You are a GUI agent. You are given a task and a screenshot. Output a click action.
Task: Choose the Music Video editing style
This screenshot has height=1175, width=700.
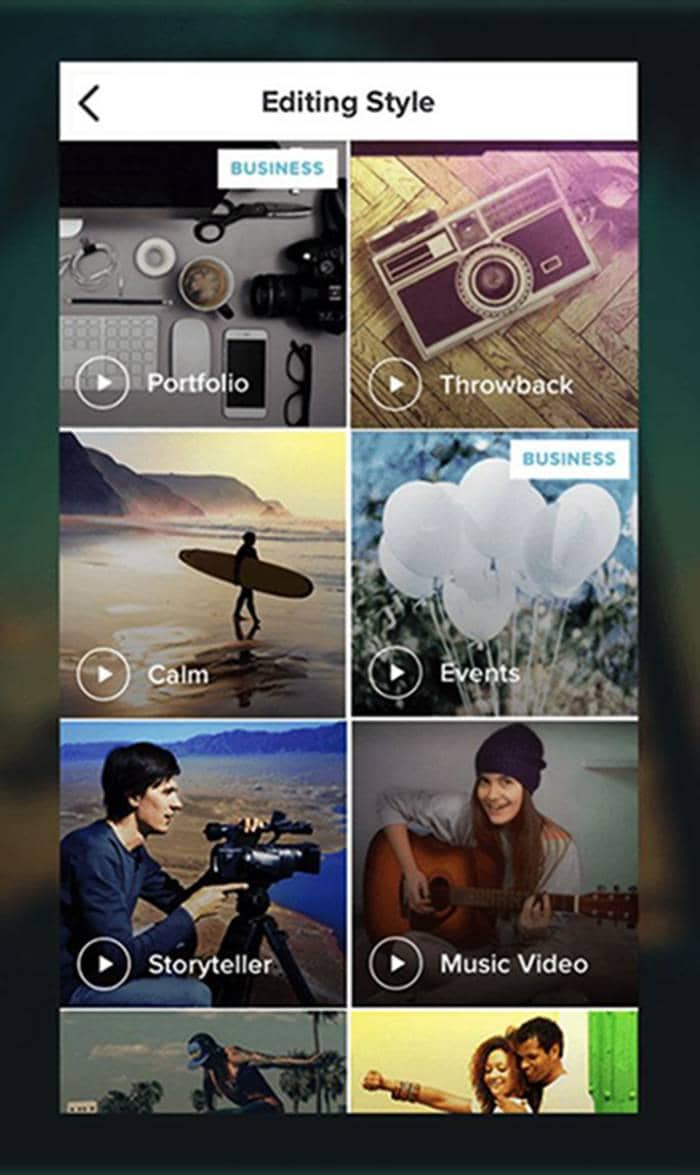click(x=495, y=863)
